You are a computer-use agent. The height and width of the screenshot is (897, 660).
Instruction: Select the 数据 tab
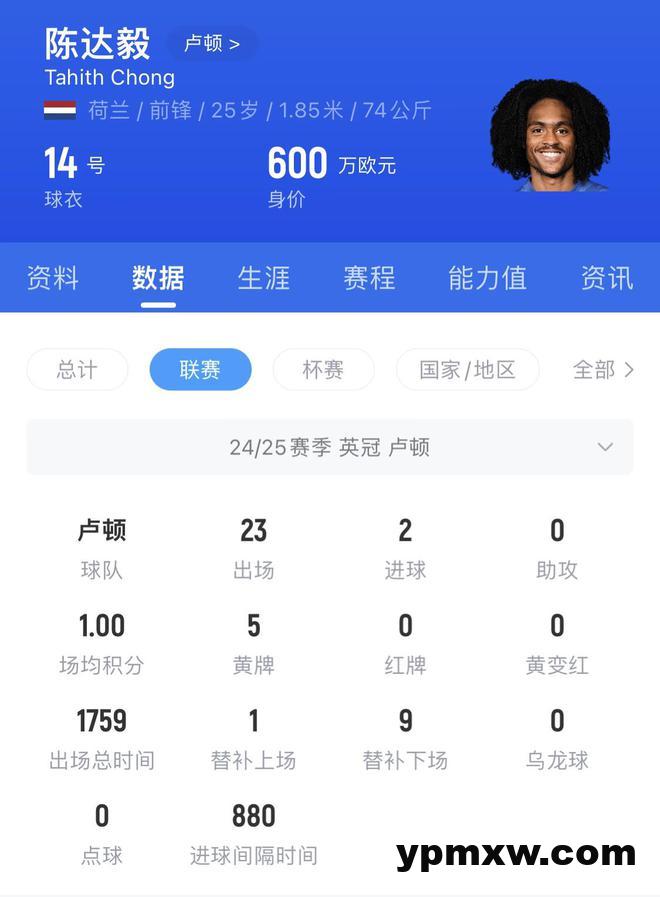pyautogui.click(x=158, y=278)
